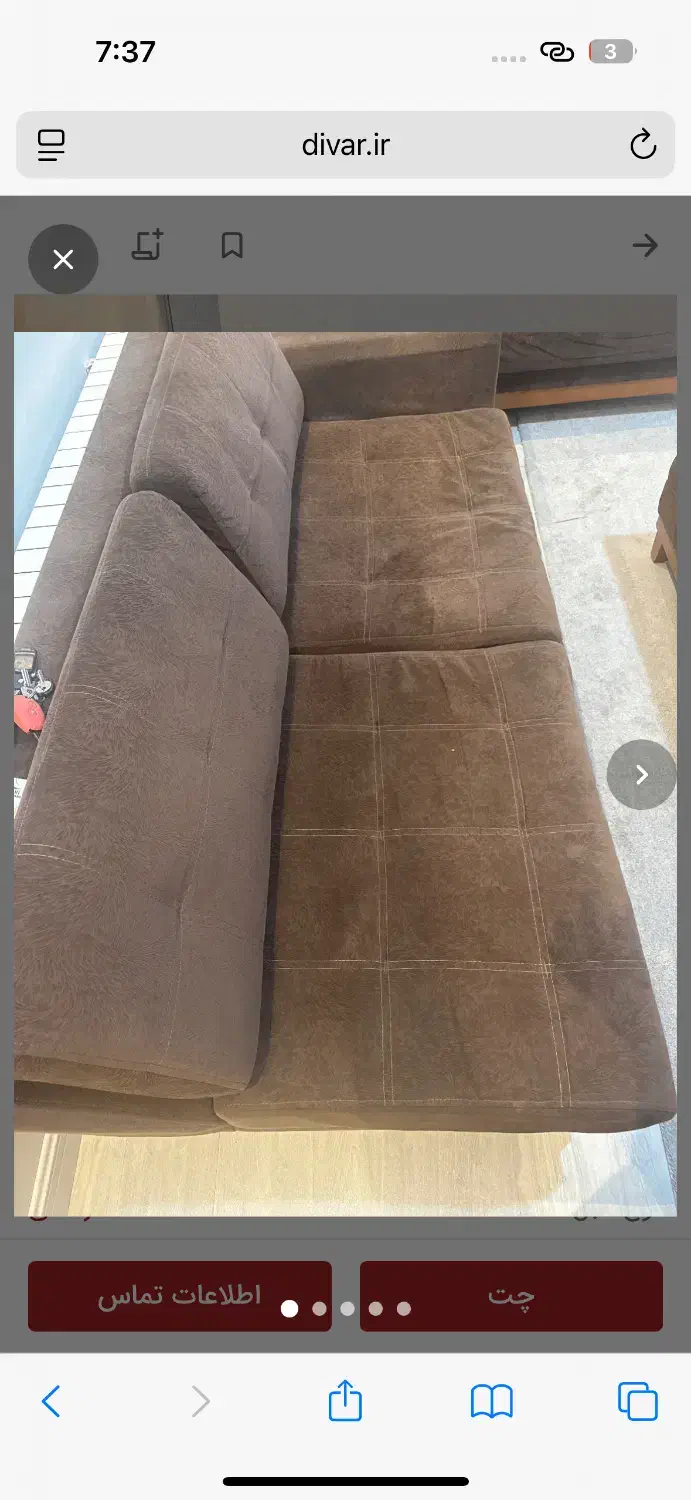
Task: Bookmark this listing
Action: (x=232, y=245)
